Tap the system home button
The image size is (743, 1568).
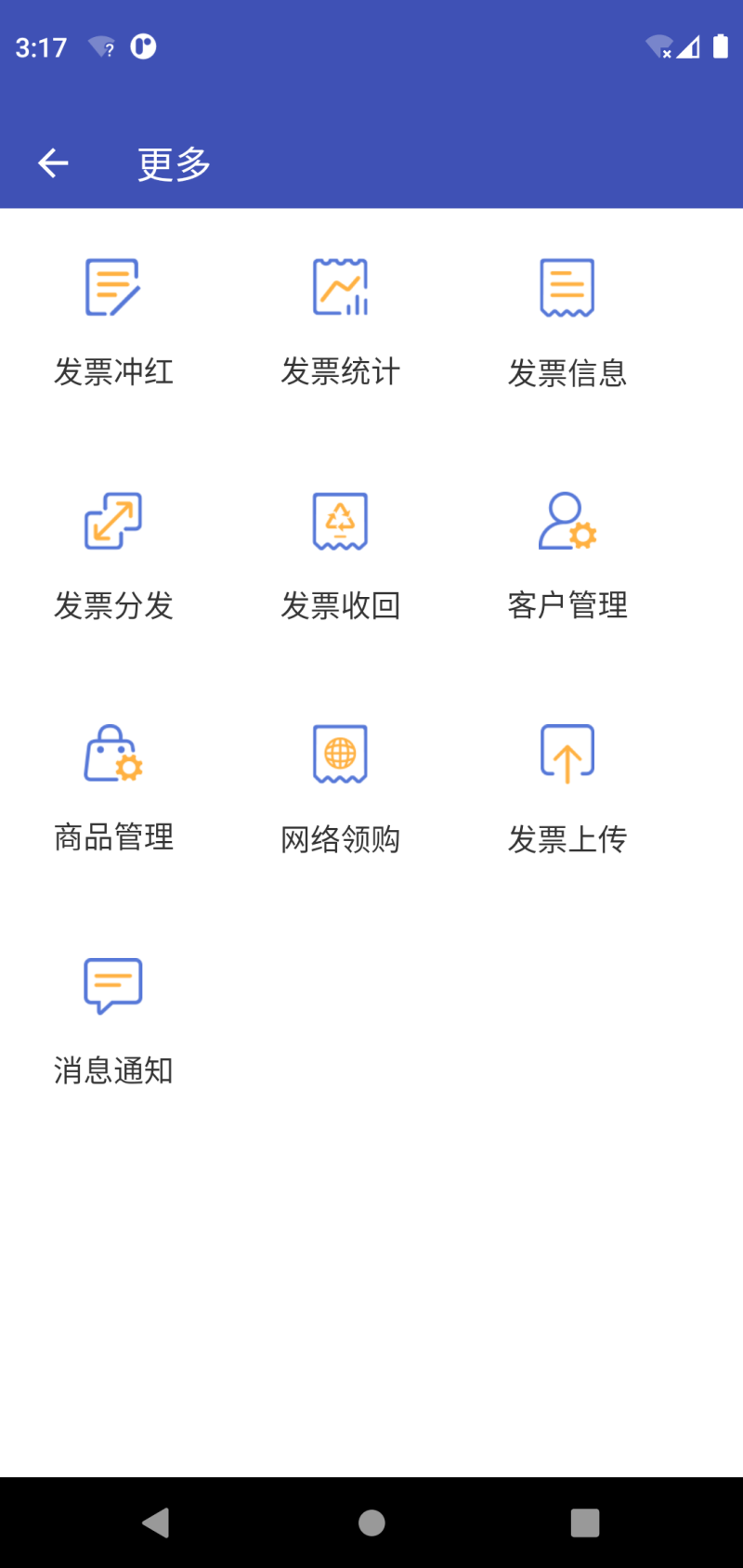point(371,1523)
